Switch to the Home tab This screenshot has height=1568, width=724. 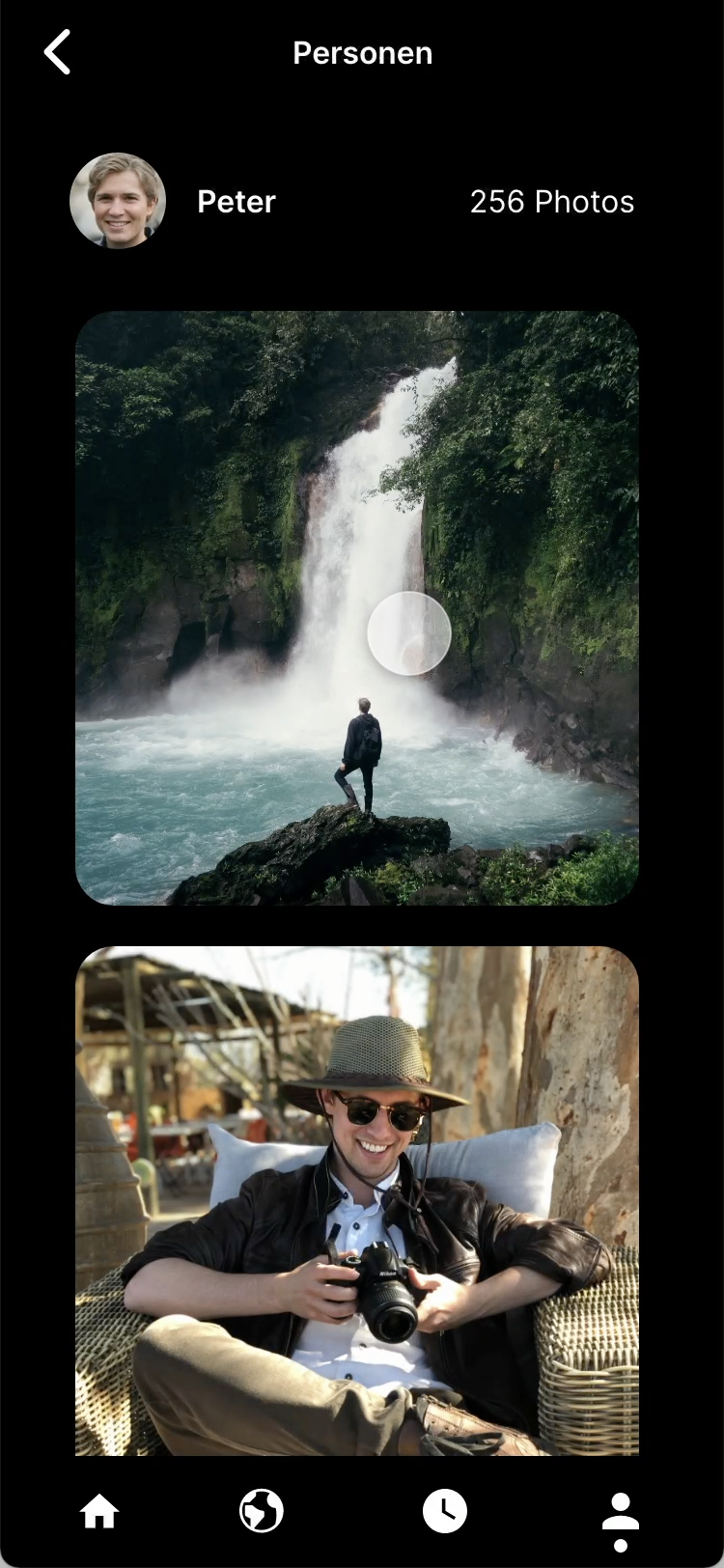[99, 1511]
